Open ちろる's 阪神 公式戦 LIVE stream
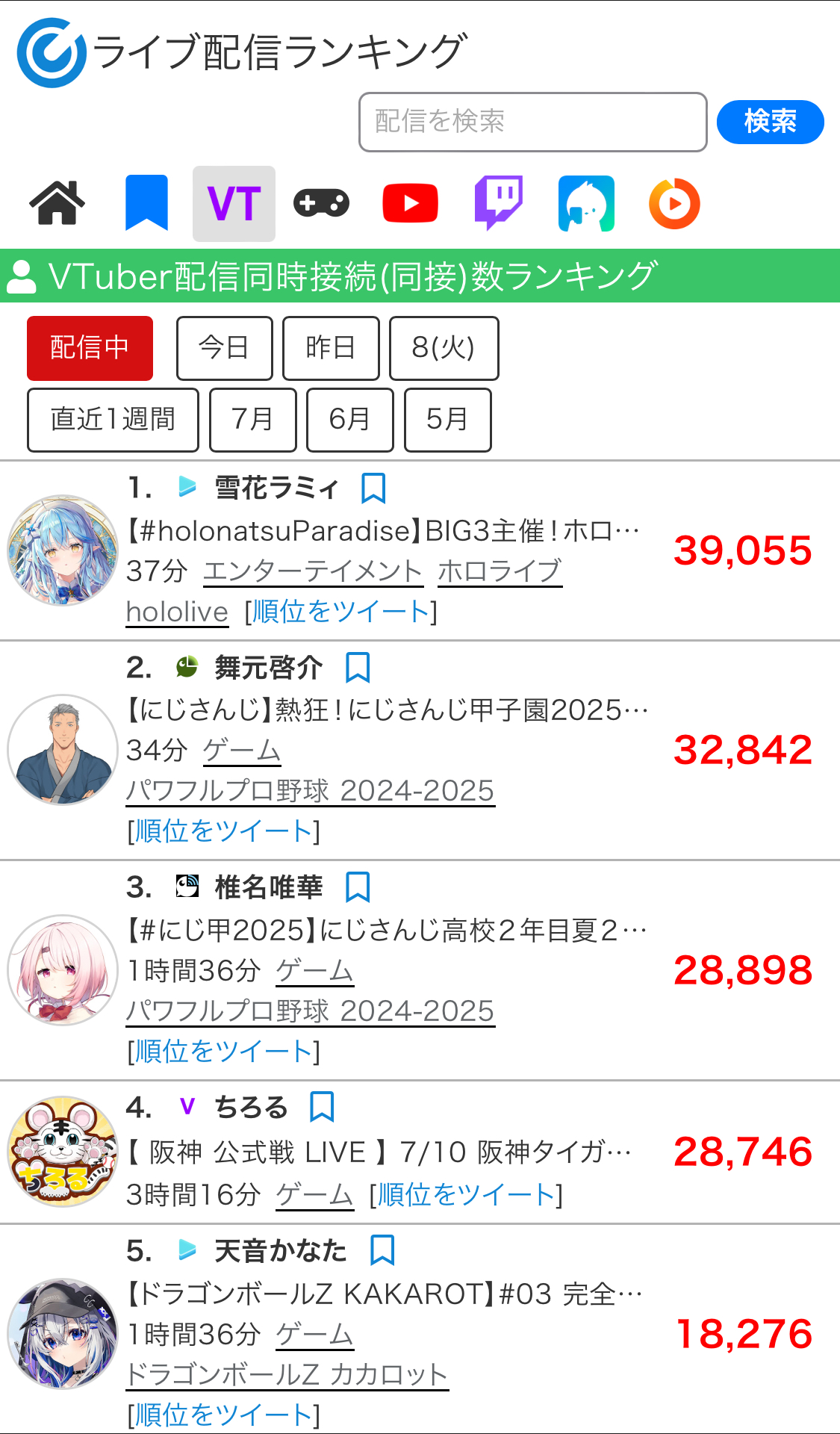The width and height of the screenshot is (840, 1434). [x=379, y=1152]
